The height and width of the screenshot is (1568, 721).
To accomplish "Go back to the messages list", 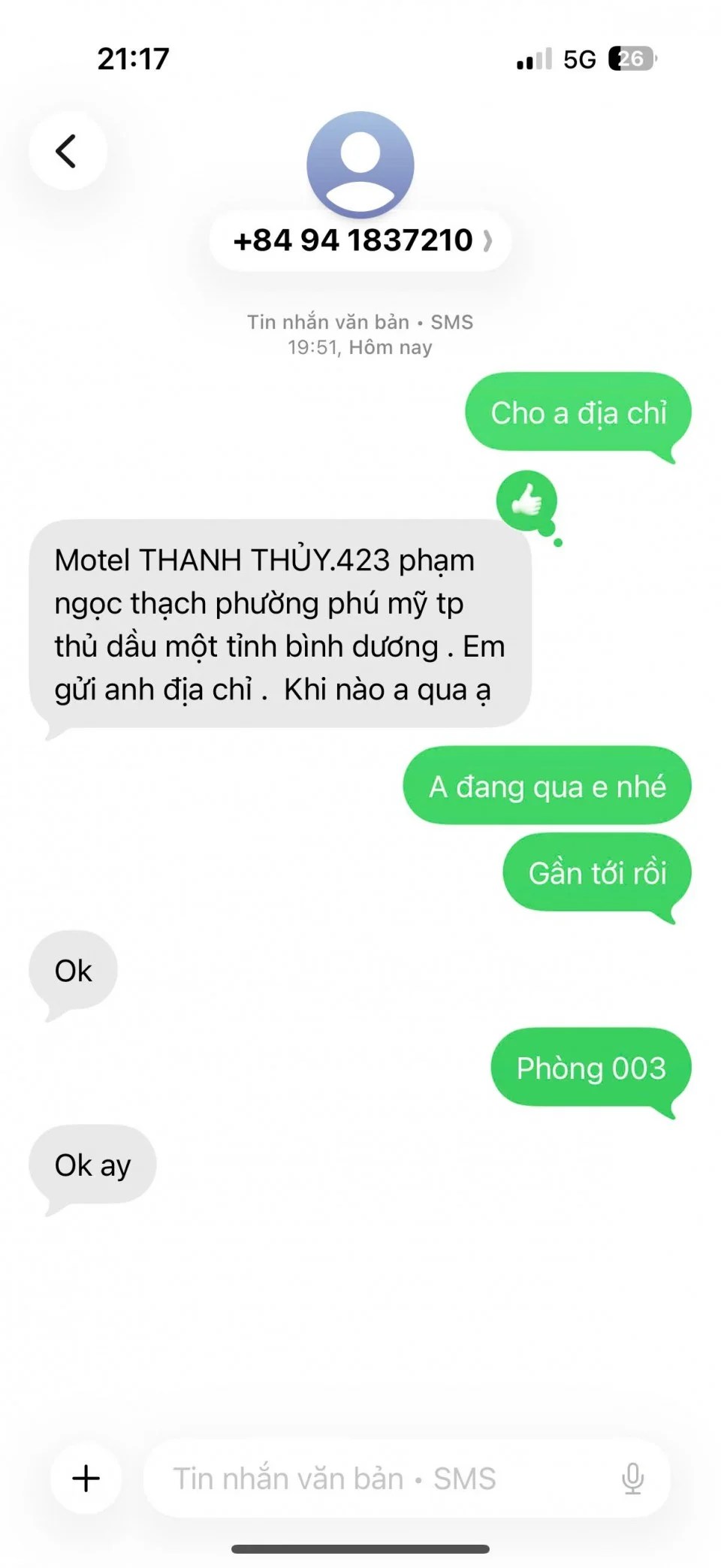I will (67, 151).
